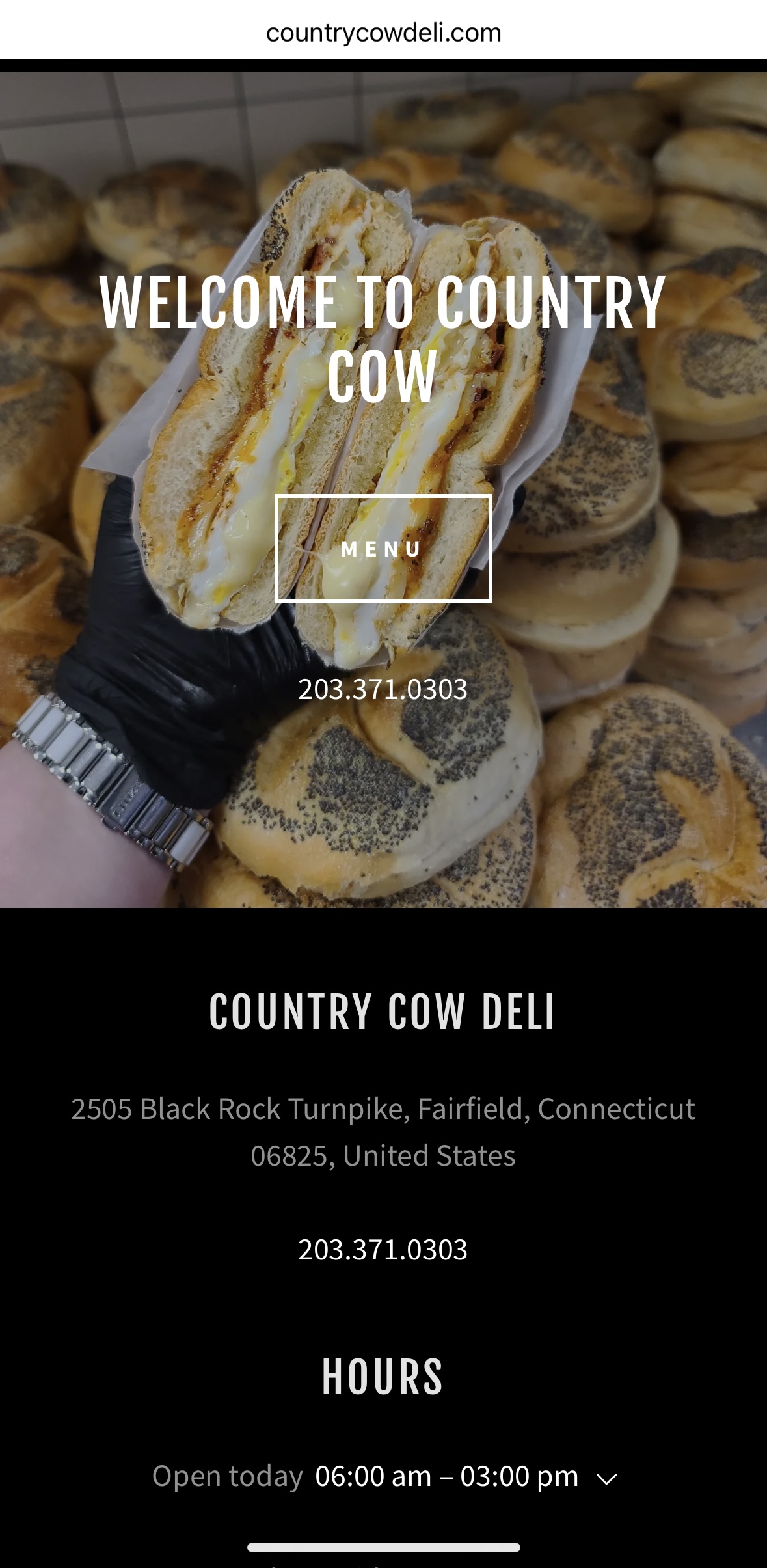
Task: Call 203.371.0303 under the MENU button
Action: [383, 689]
